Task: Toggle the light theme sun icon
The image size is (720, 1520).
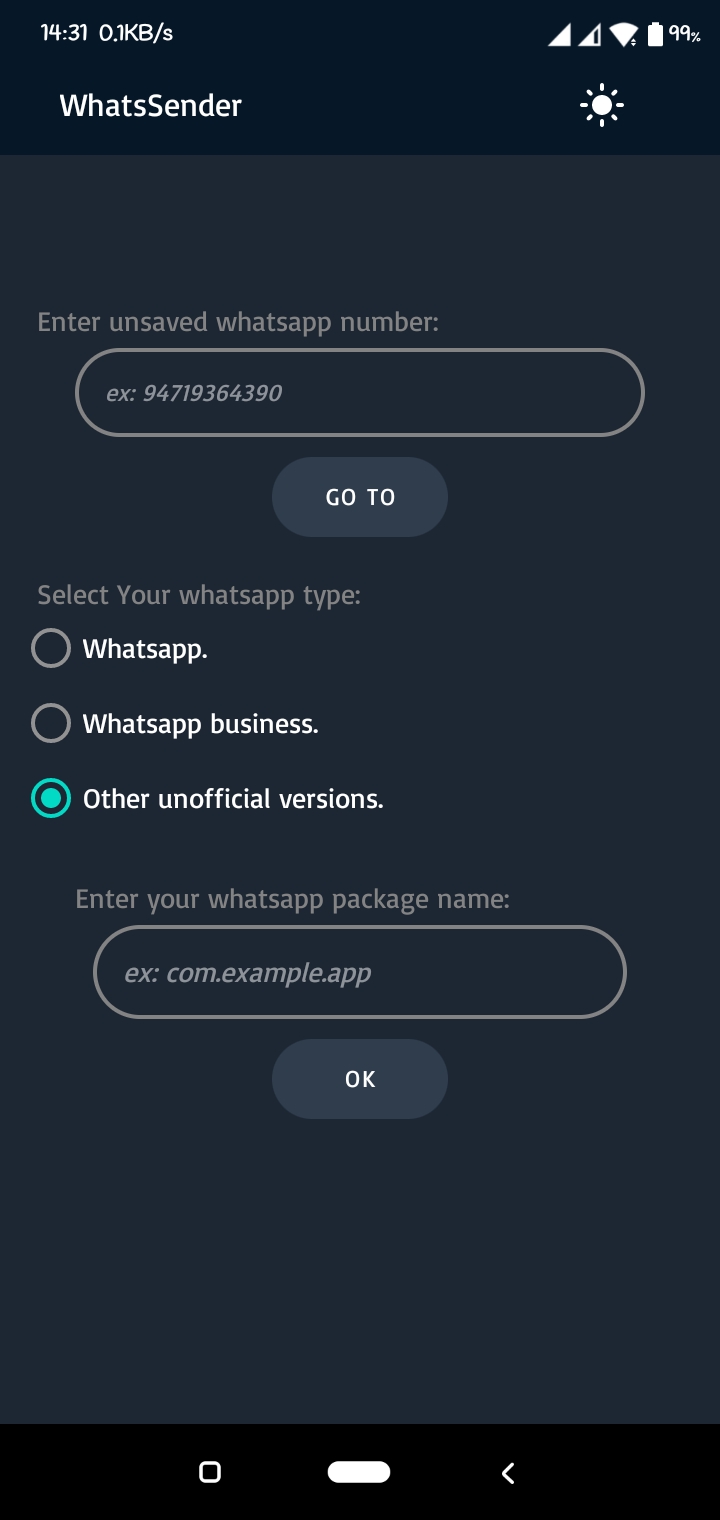Action: (x=602, y=105)
